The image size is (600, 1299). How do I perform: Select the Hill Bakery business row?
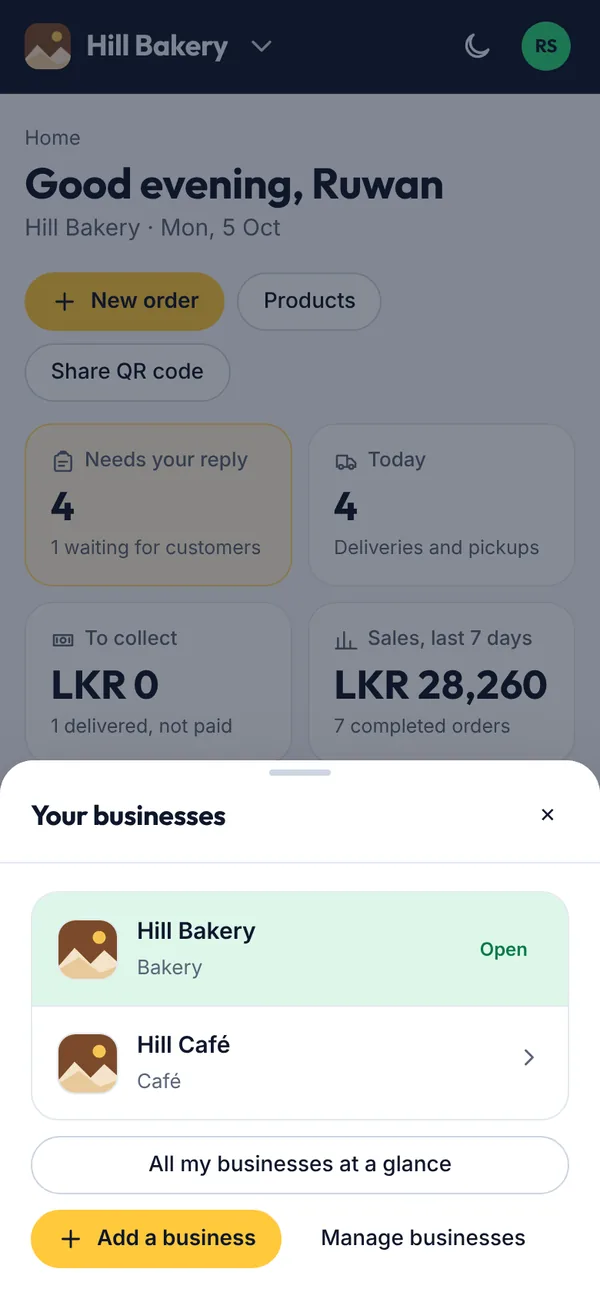(x=300, y=949)
